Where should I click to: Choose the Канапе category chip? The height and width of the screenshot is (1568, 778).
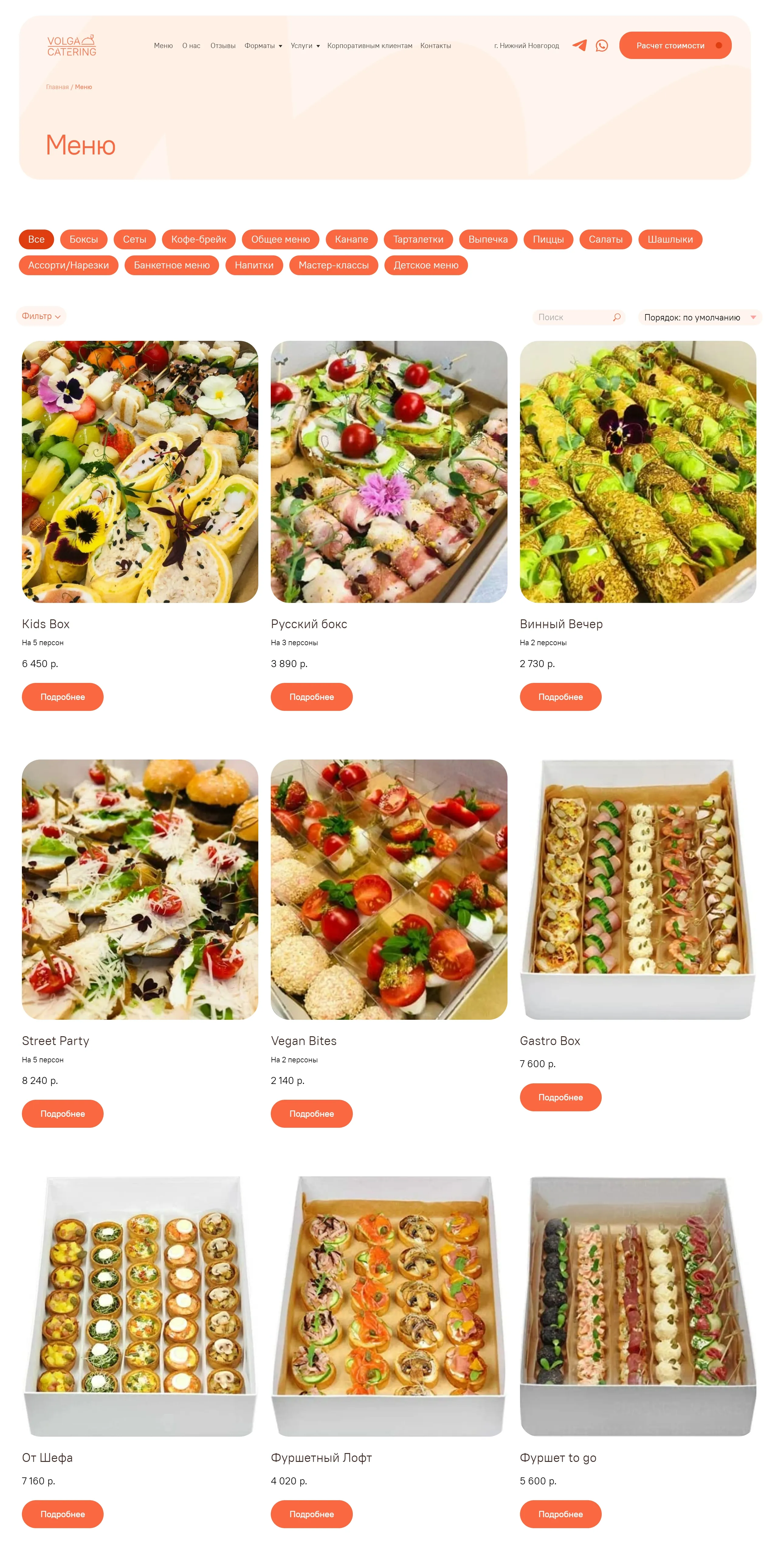pos(351,239)
